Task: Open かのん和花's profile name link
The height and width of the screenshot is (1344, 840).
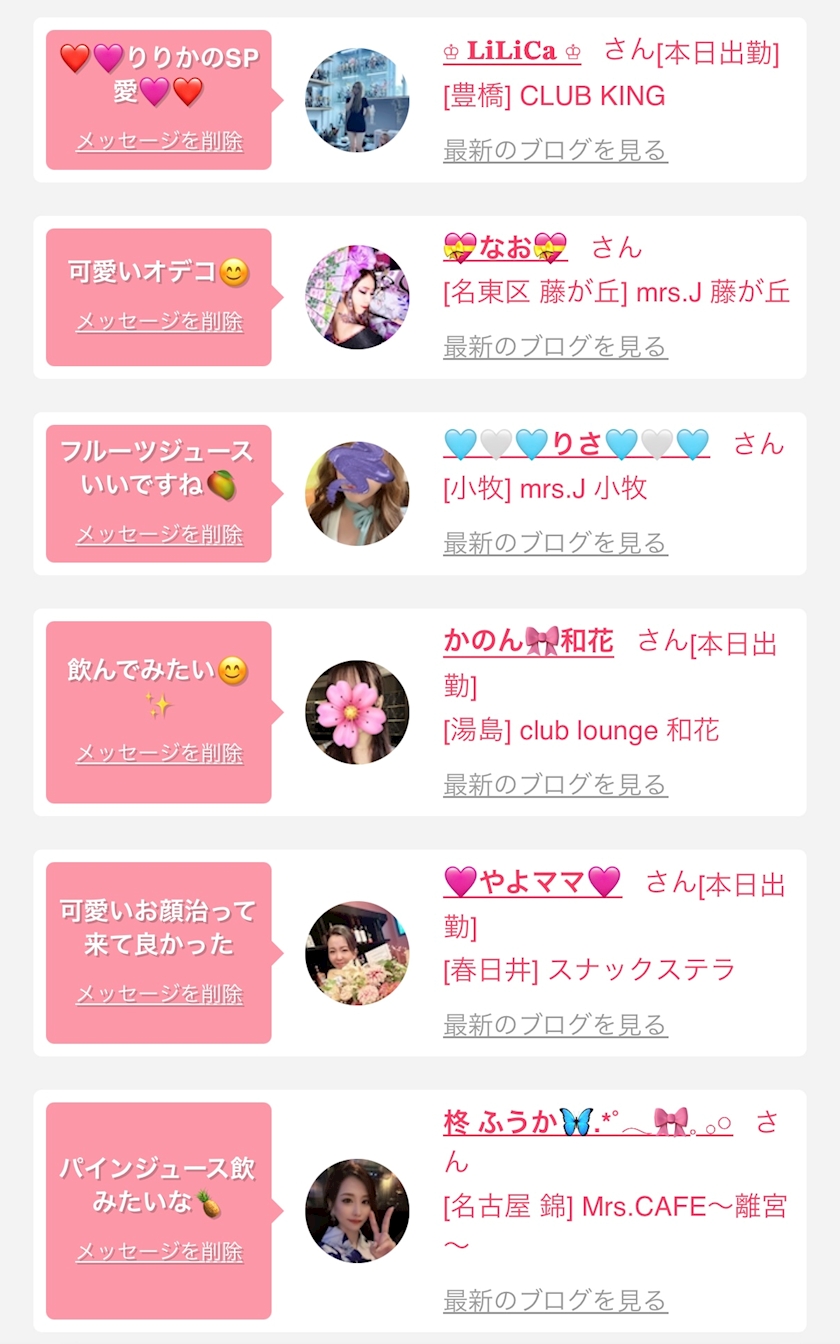Action: click(x=528, y=641)
